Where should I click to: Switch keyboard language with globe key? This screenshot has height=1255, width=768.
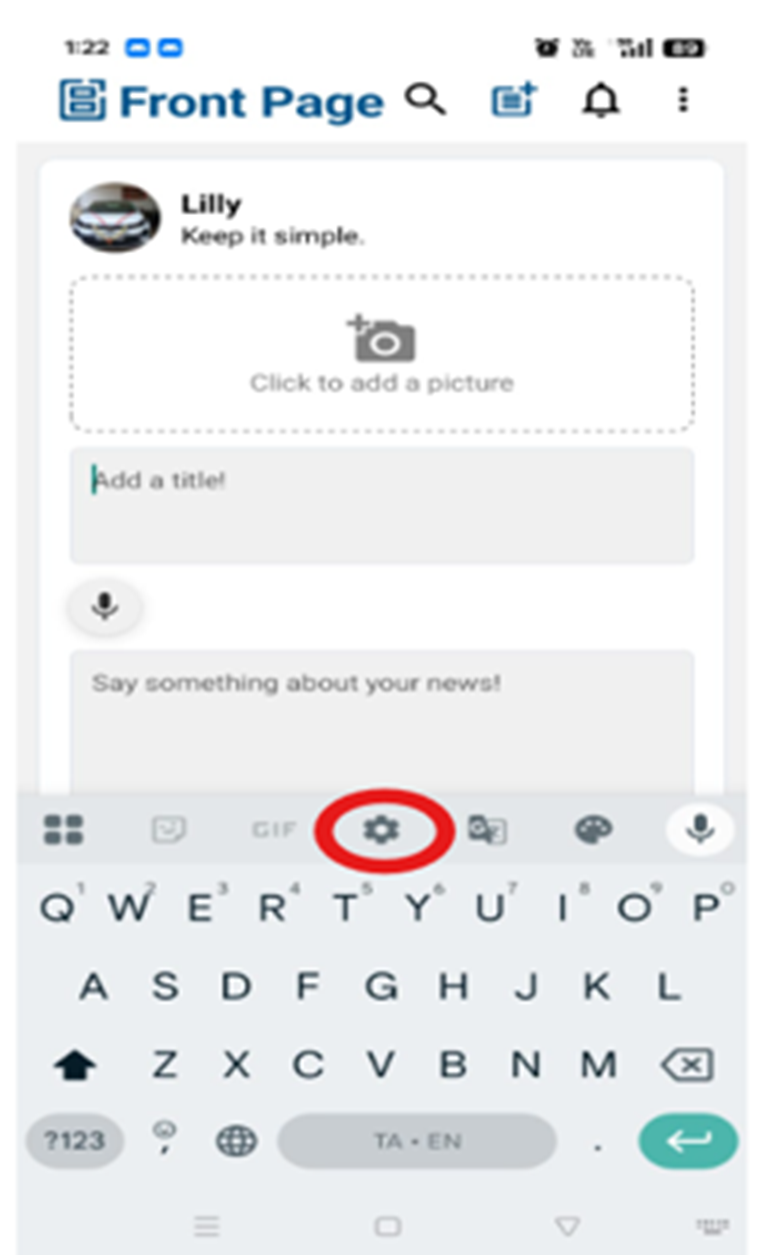point(236,1141)
